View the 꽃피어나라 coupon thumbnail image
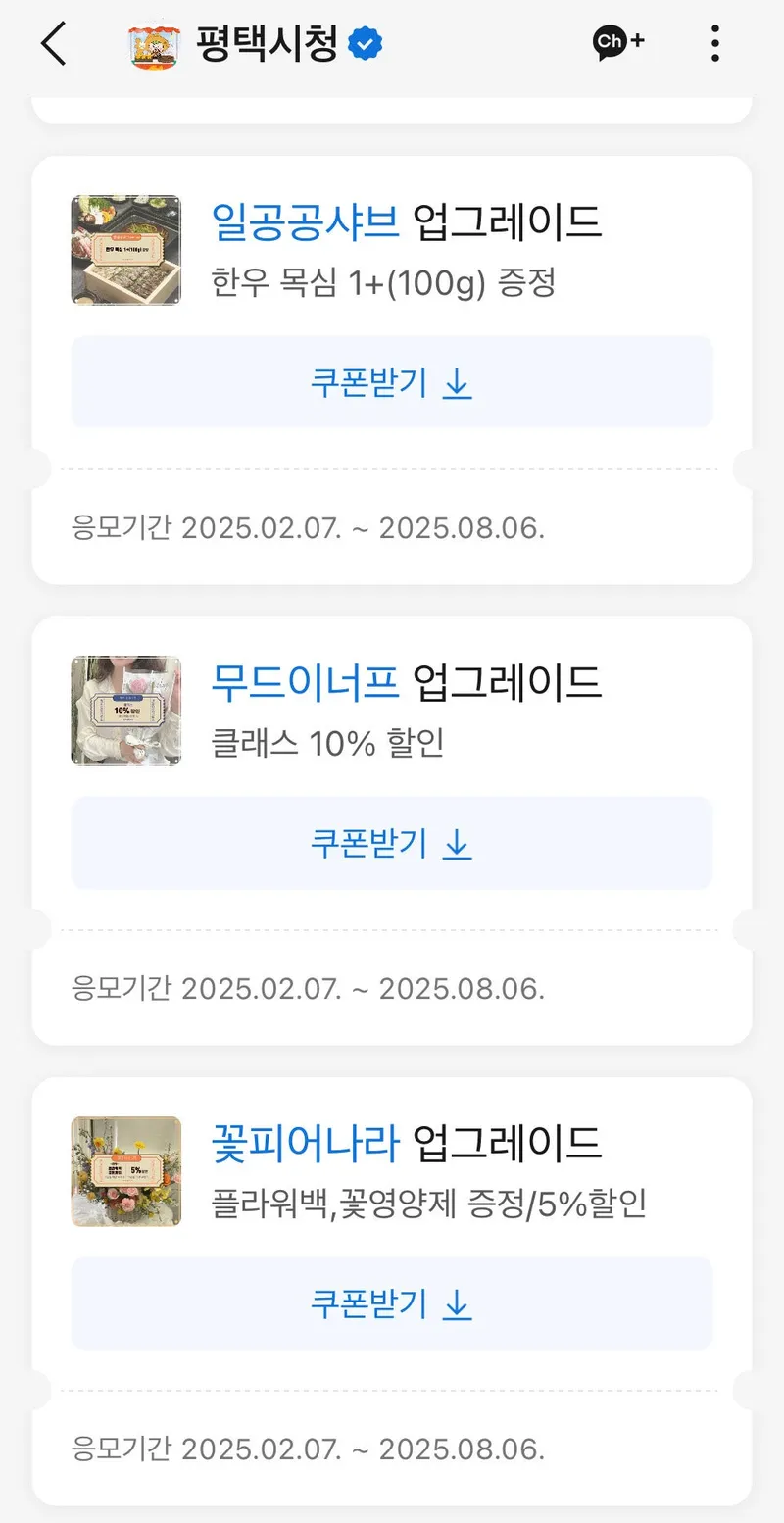The height and width of the screenshot is (1523, 784). [126, 1171]
